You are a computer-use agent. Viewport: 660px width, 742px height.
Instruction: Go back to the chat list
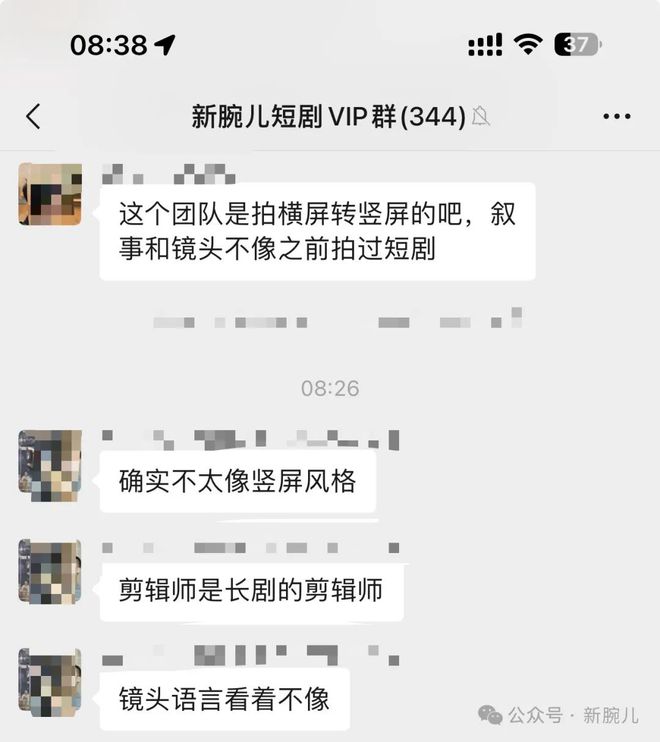(x=33, y=117)
